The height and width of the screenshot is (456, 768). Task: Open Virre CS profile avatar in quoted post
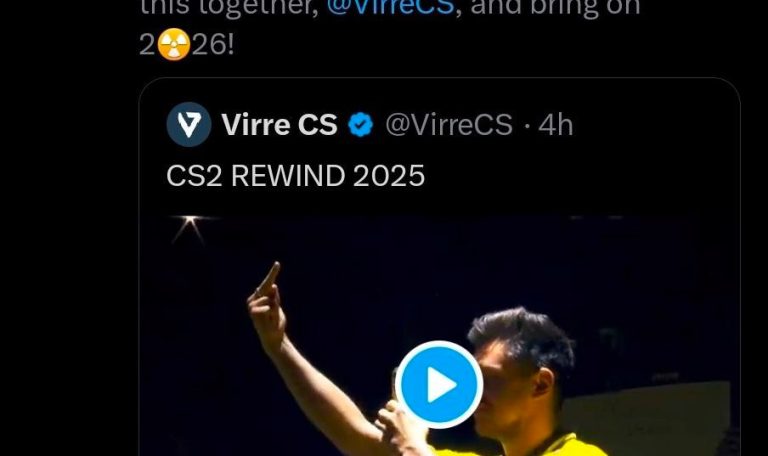point(188,125)
